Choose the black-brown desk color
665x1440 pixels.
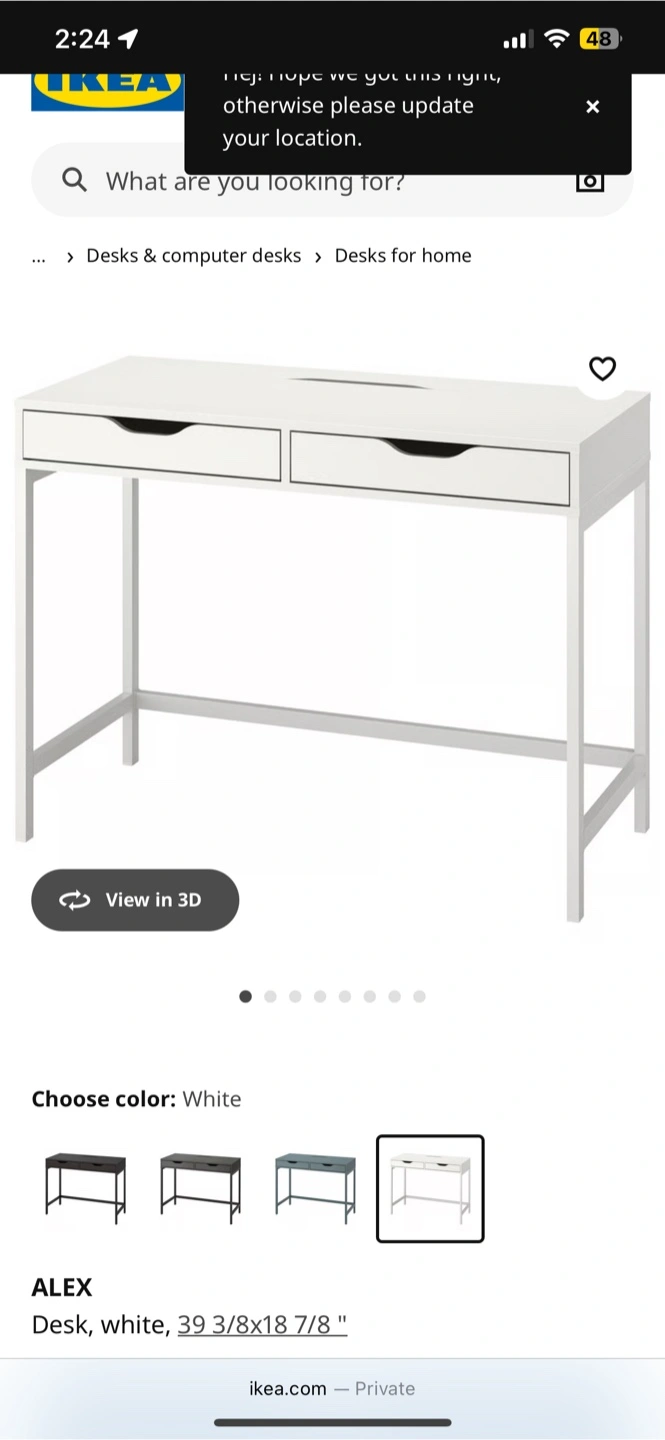click(x=86, y=1188)
